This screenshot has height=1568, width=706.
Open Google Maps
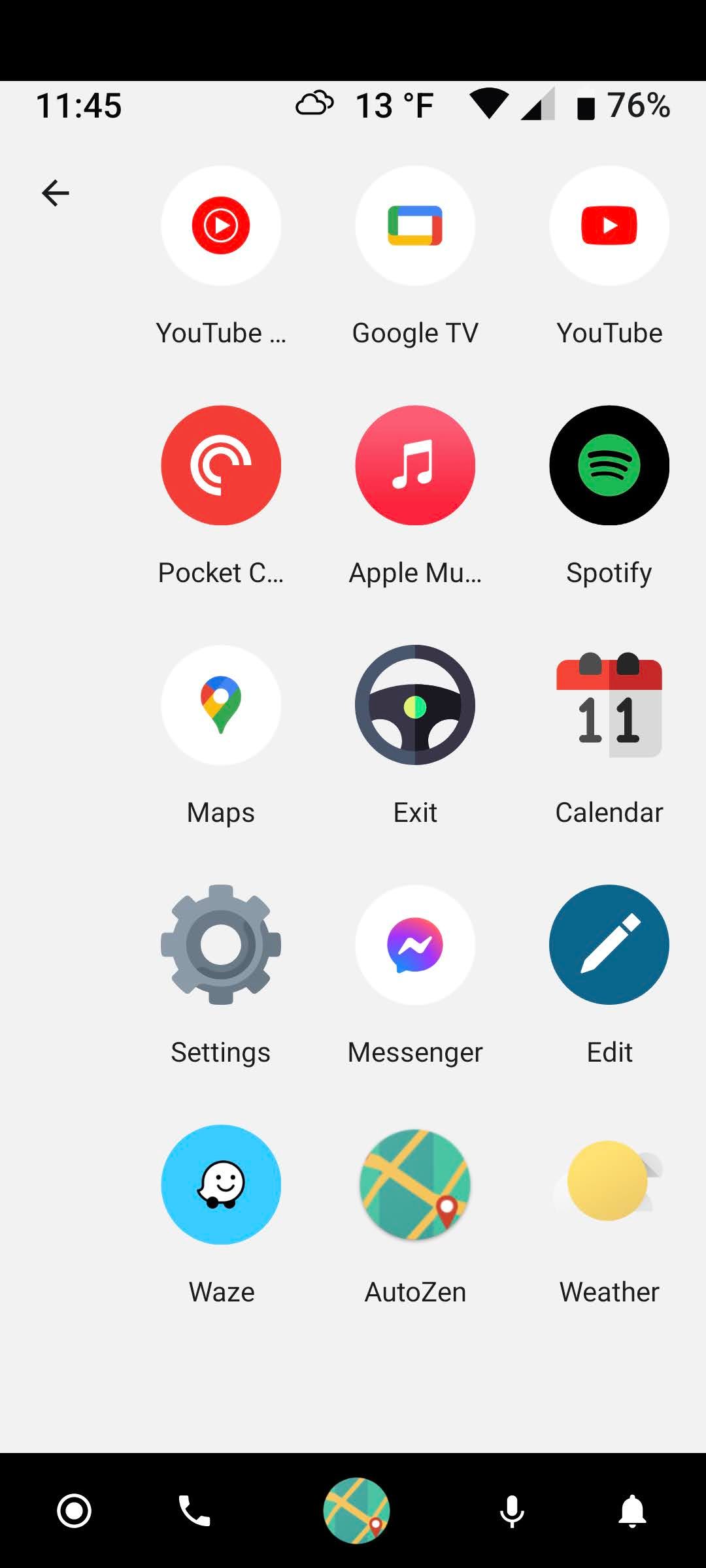tap(221, 704)
